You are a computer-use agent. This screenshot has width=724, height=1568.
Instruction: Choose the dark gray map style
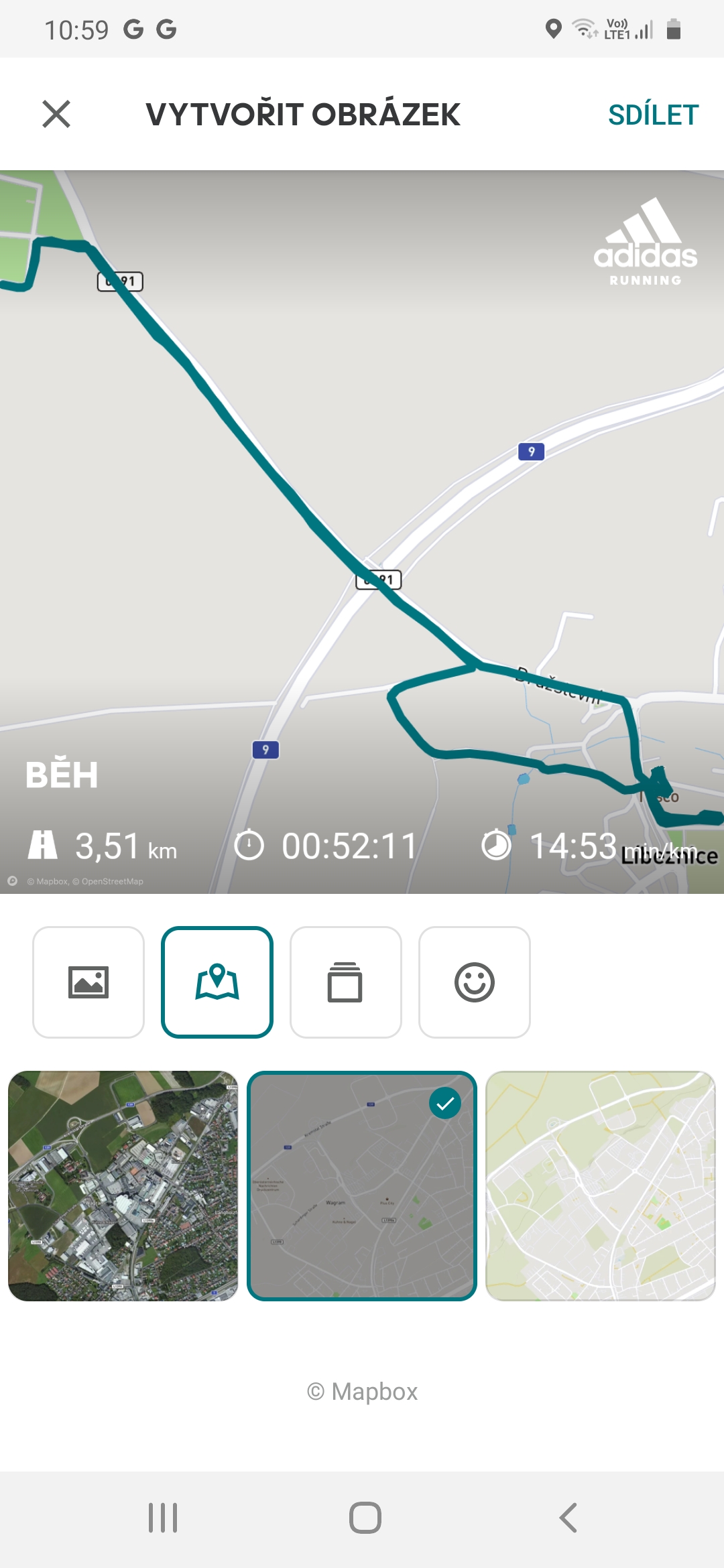point(362,1186)
